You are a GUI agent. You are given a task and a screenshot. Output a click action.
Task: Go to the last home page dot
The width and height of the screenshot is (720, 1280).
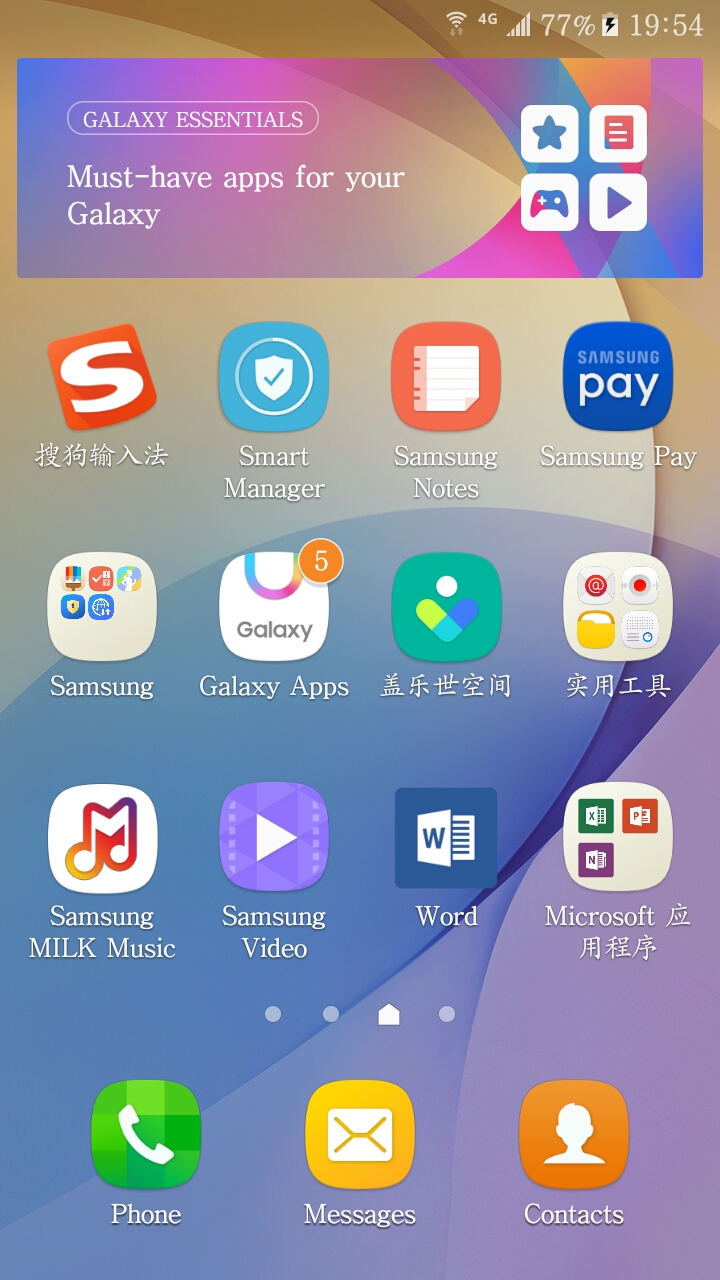447,1014
